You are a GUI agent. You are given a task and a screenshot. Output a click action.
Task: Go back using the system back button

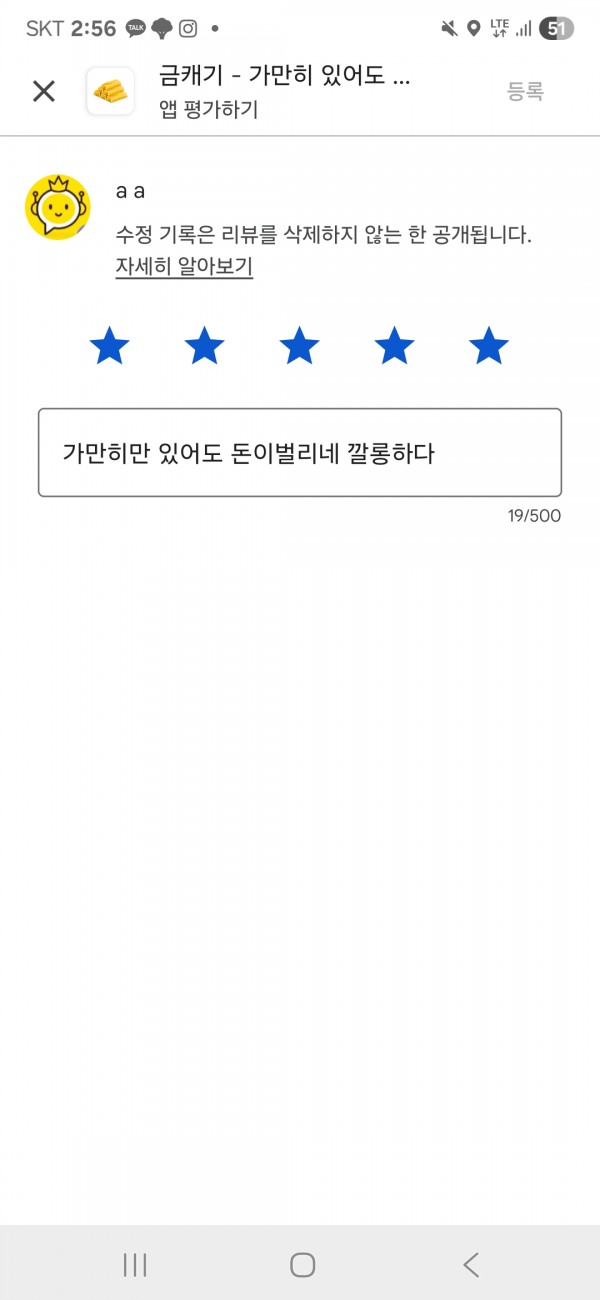tap(471, 1265)
